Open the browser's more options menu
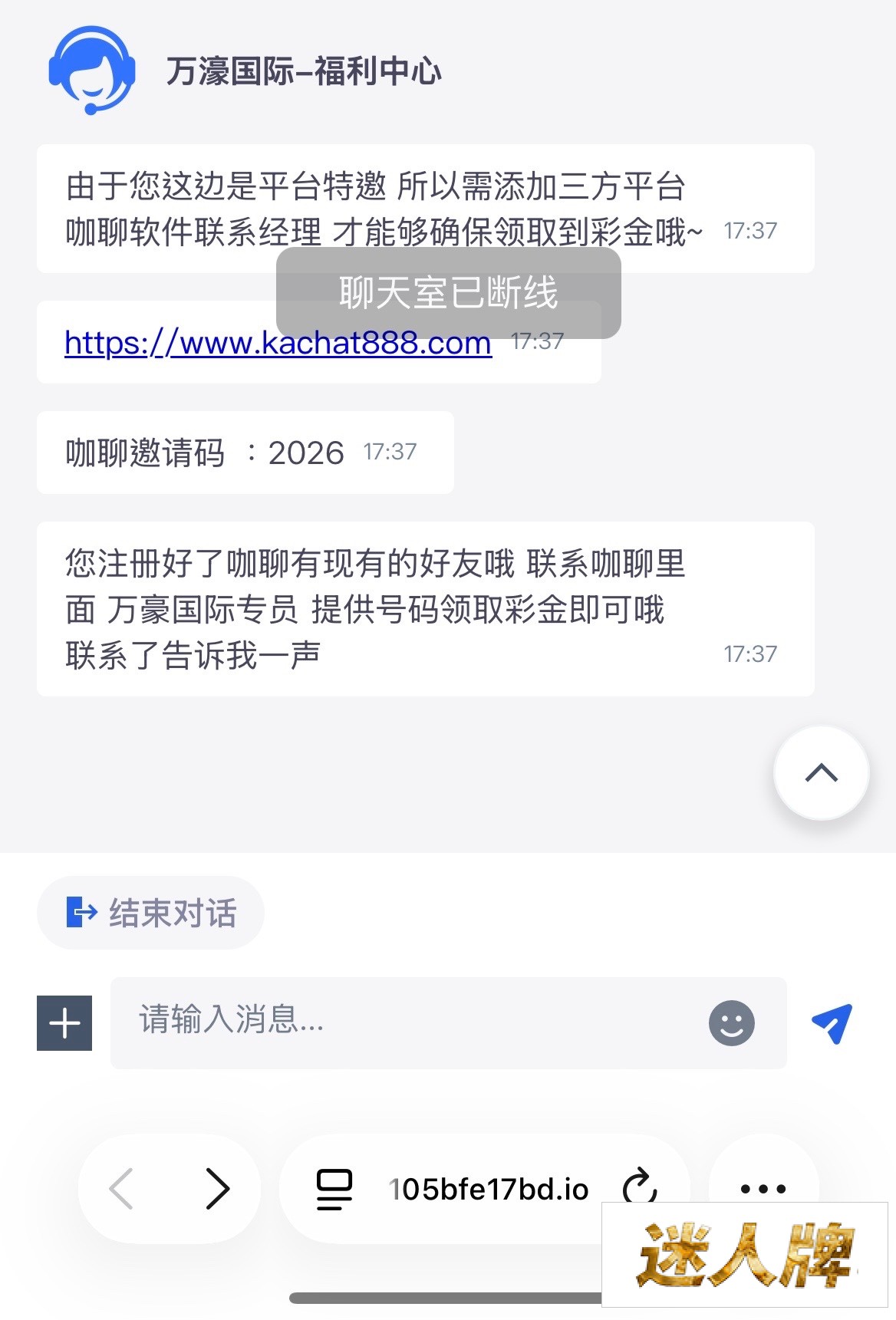The height and width of the screenshot is (1320, 896). coord(763,1189)
